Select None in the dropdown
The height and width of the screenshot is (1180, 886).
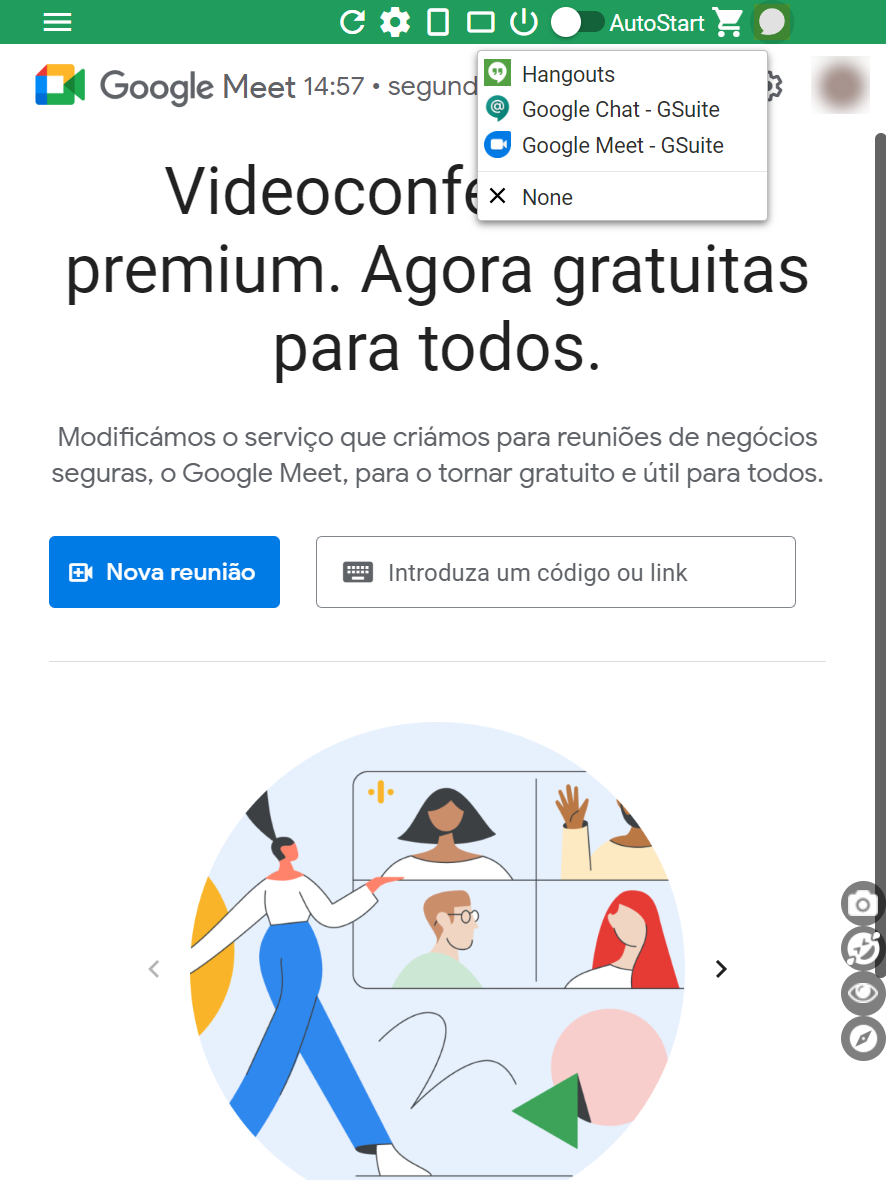[547, 197]
